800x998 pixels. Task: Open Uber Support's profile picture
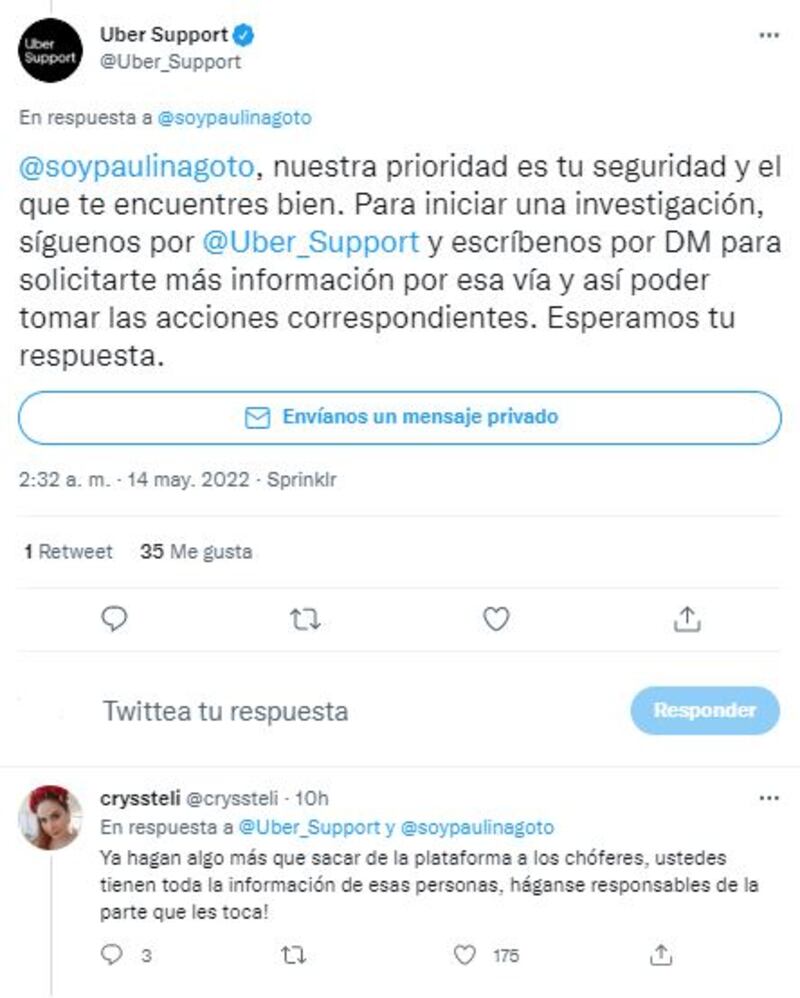point(49,49)
